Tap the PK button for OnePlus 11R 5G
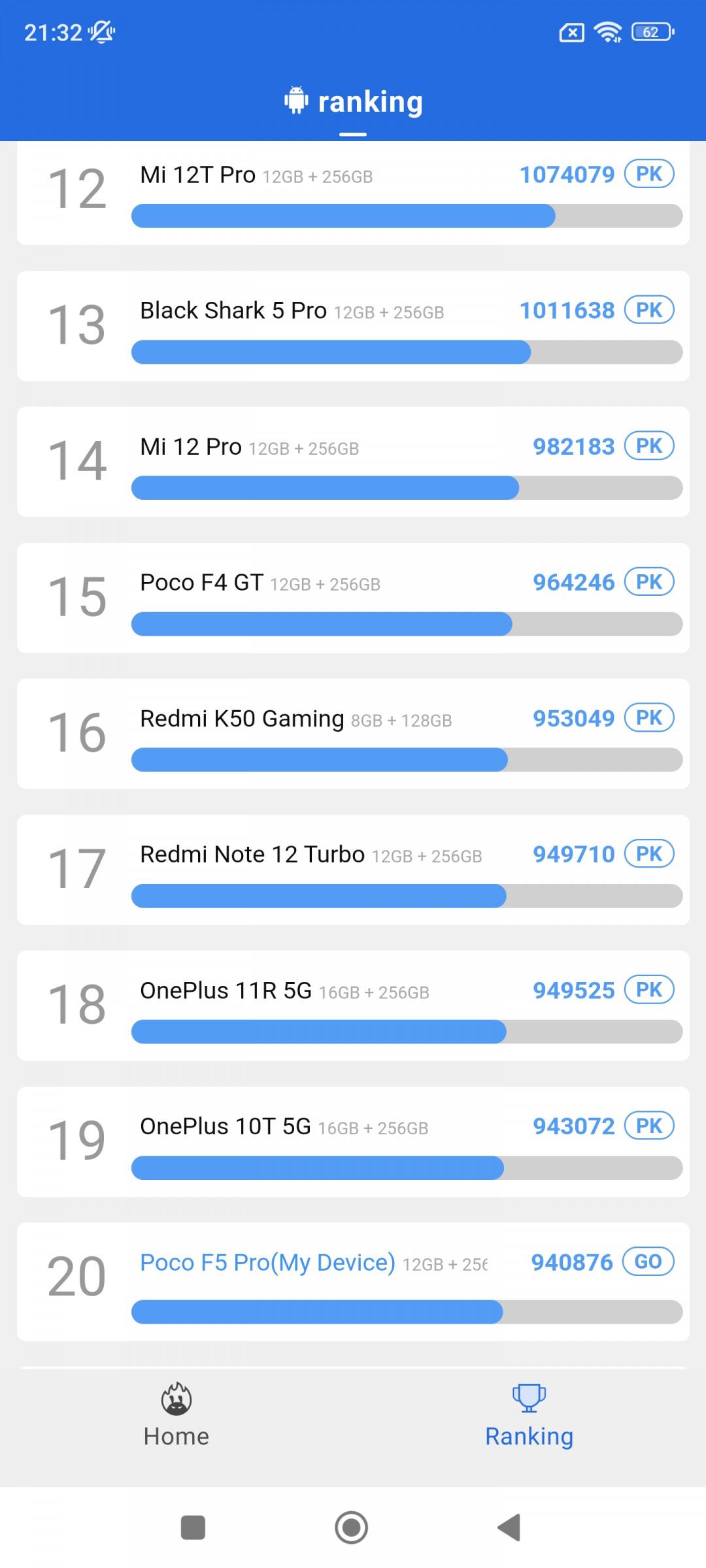This screenshot has width=706, height=1568. (x=649, y=989)
